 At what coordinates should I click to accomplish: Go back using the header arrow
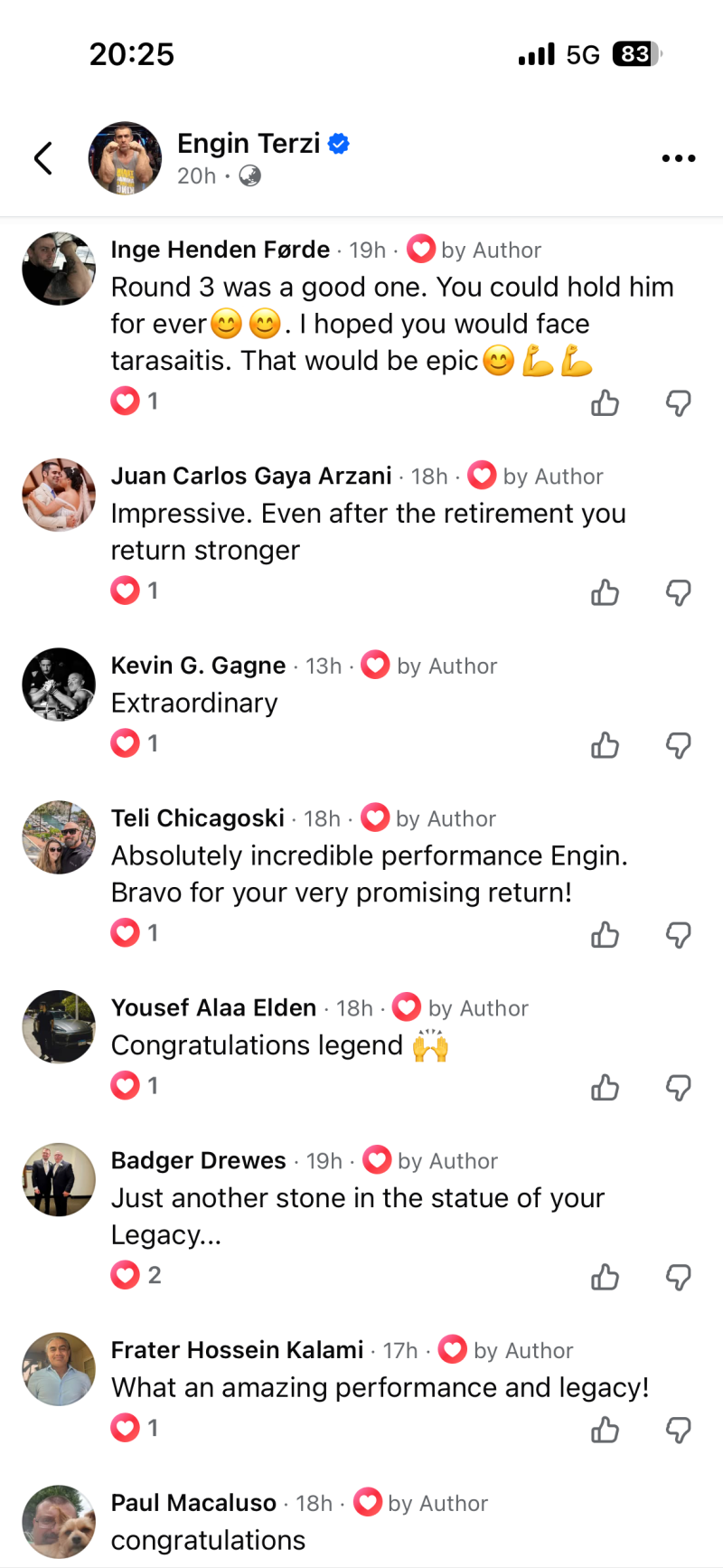(x=42, y=158)
